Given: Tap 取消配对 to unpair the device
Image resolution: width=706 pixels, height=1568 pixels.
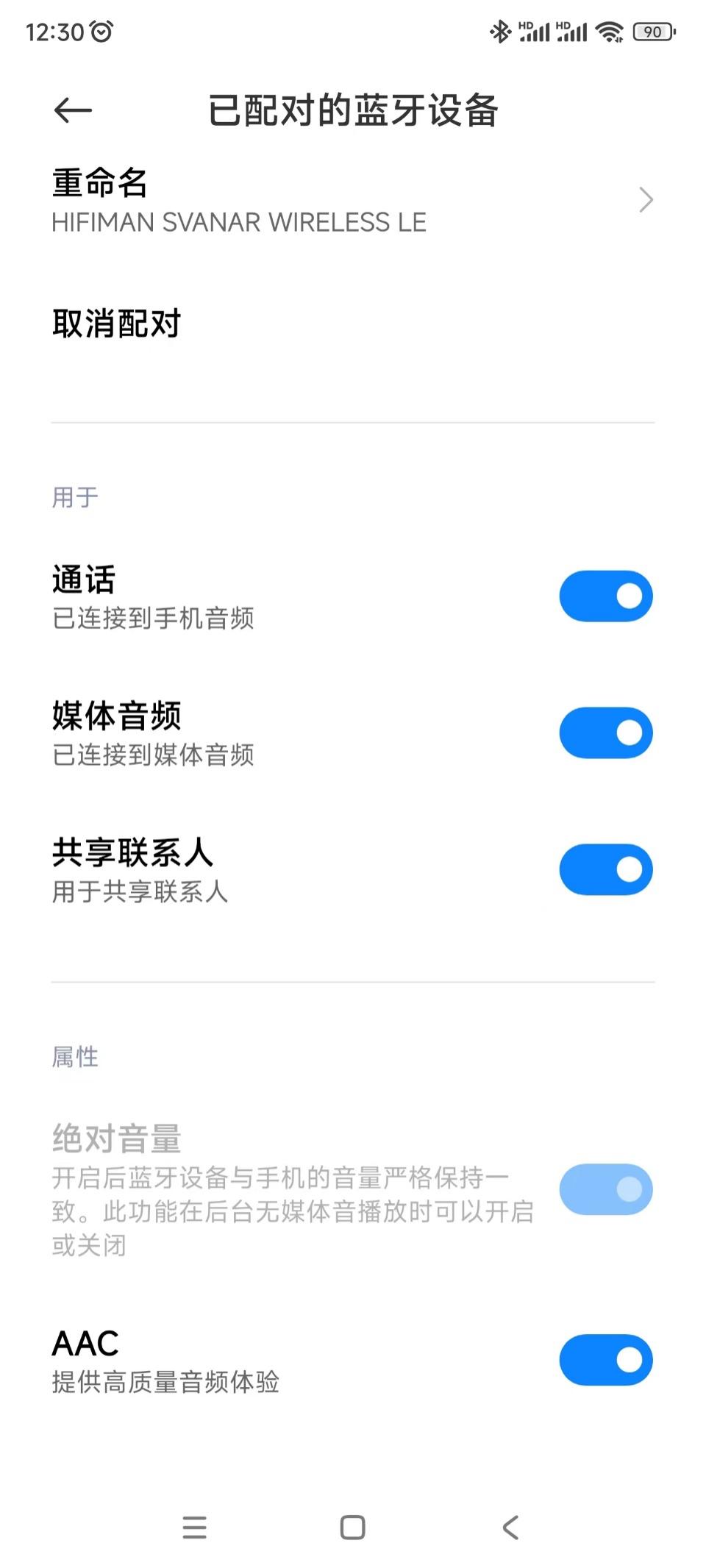Looking at the screenshot, I should 116,324.
